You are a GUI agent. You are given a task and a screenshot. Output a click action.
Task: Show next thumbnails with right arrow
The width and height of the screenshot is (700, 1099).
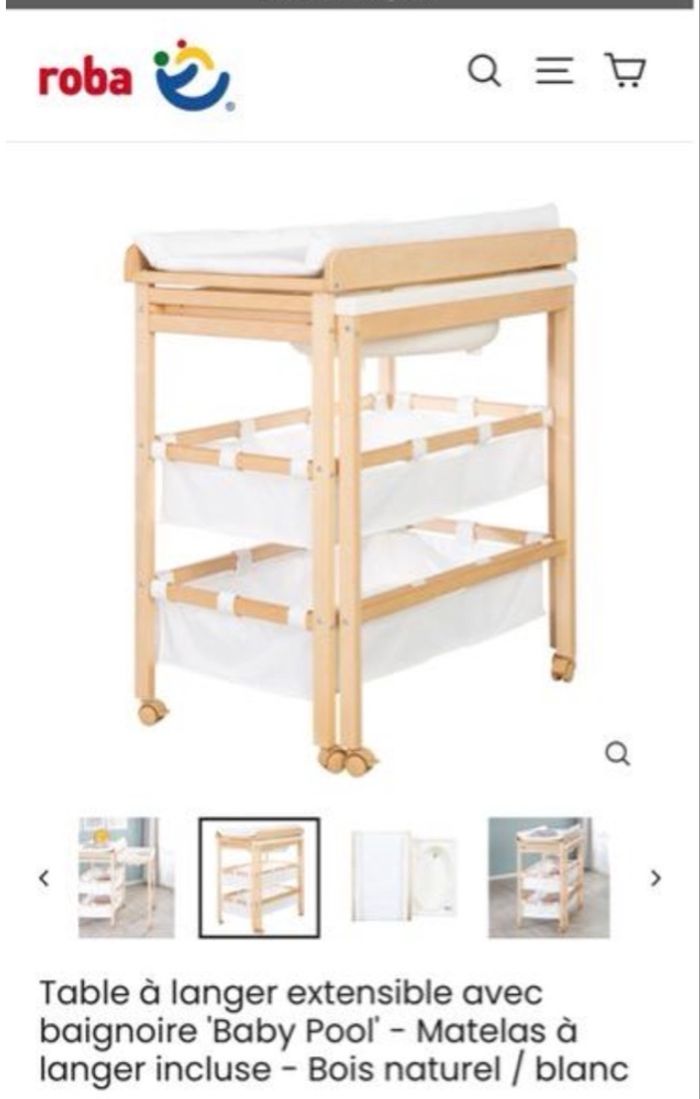(656, 878)
